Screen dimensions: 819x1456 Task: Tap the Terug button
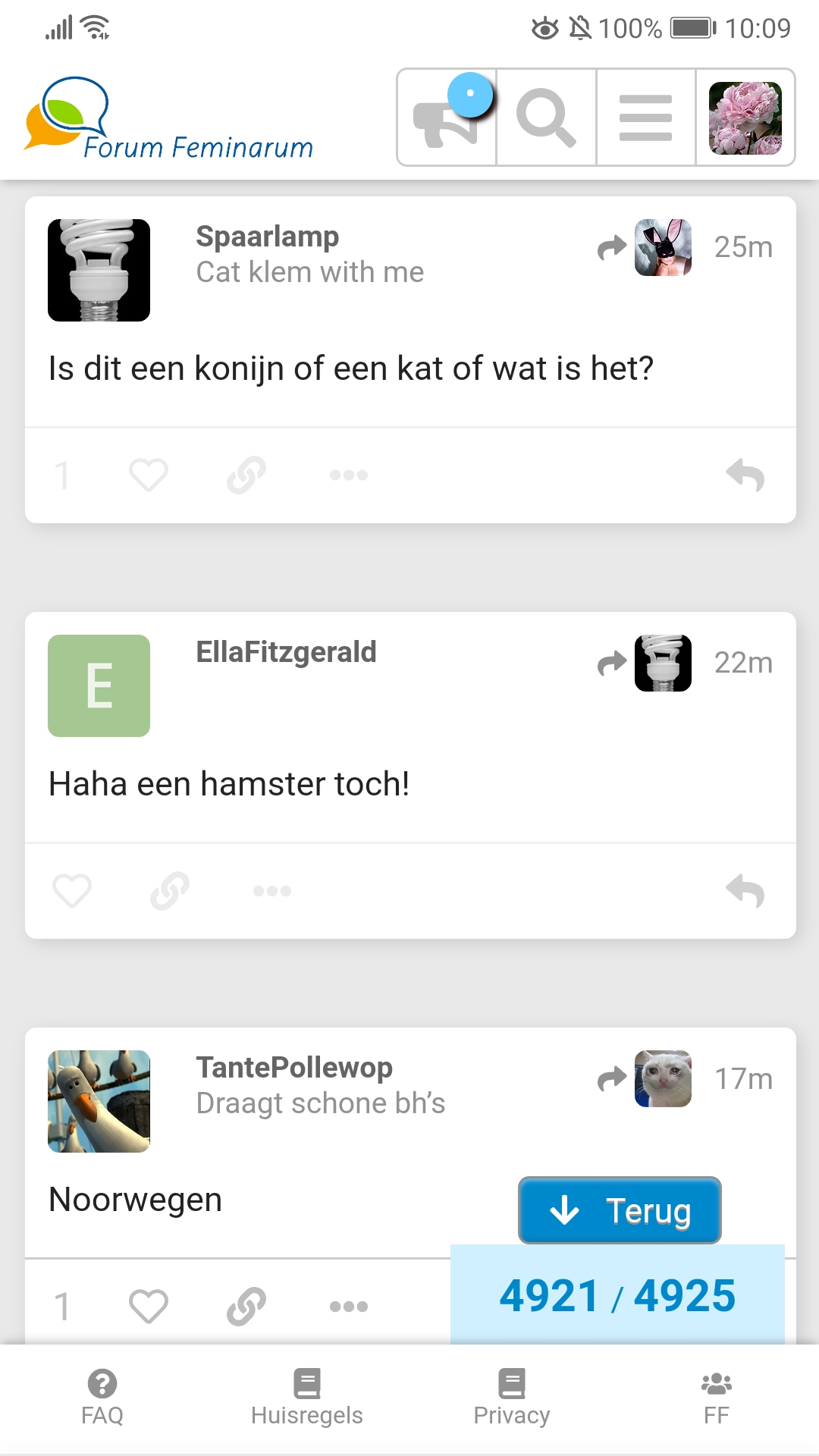620,1210
